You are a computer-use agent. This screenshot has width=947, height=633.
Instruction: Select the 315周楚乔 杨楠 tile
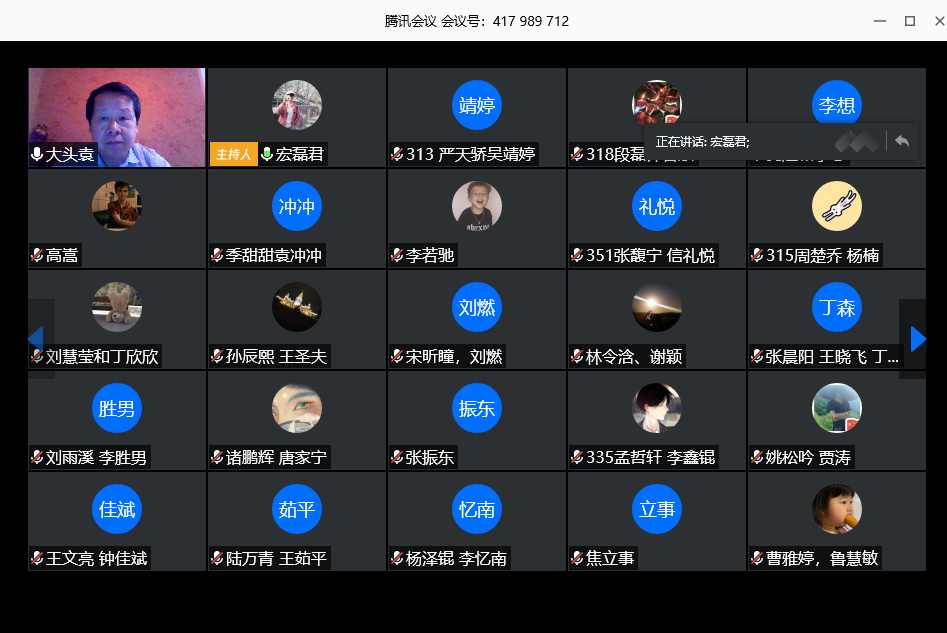[837, 217]
